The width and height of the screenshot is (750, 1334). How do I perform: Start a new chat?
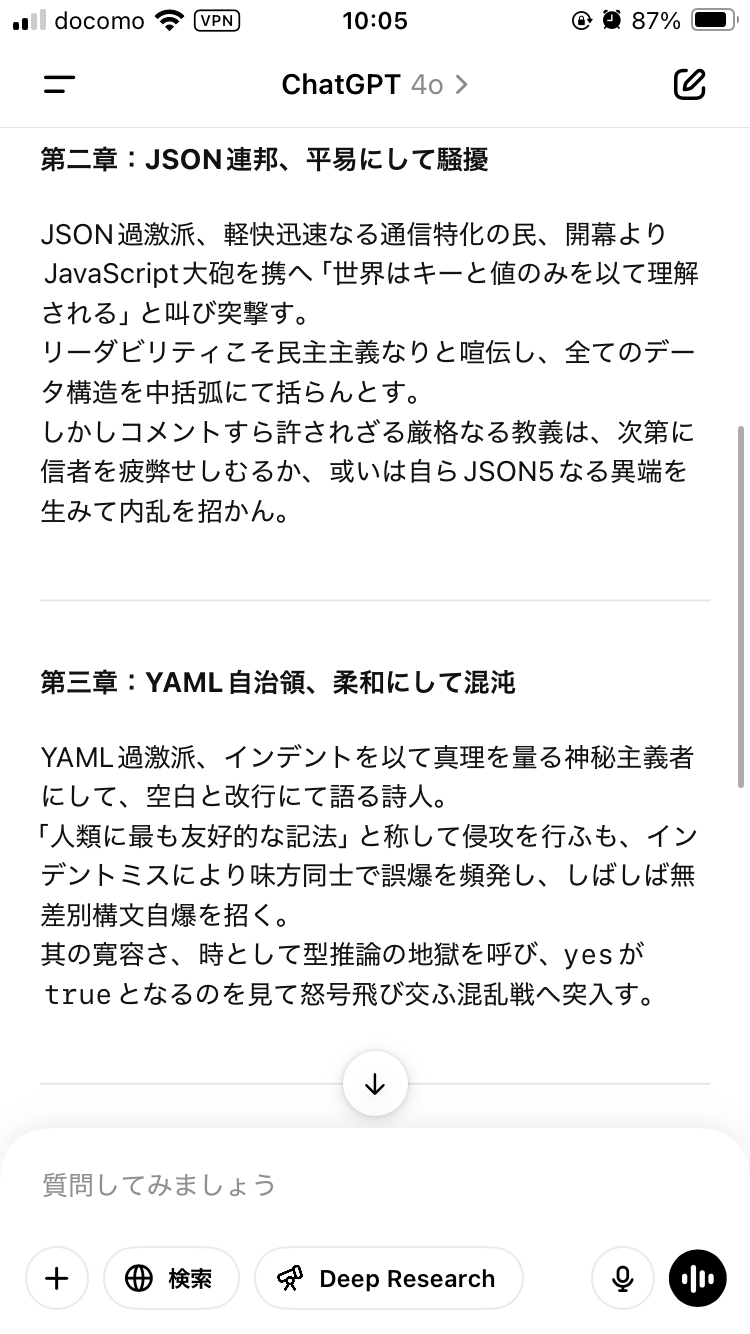pyautogui.click(x=689, y=85)
